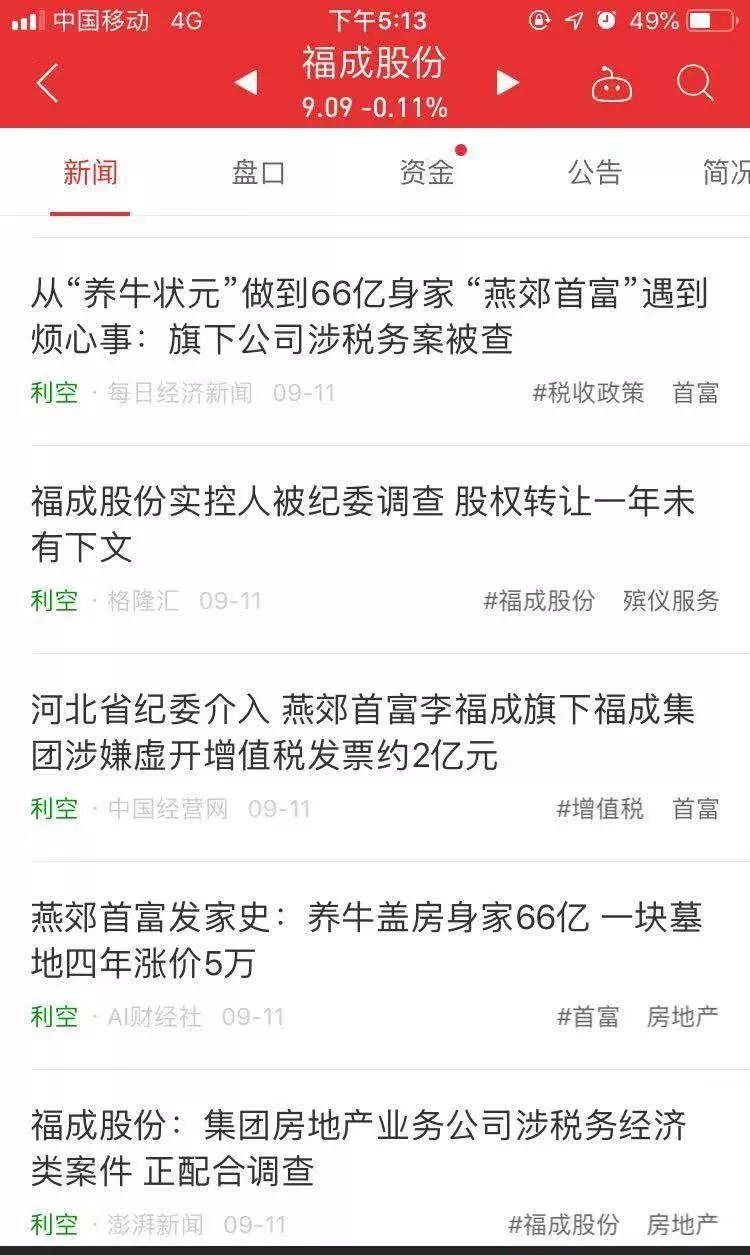Open the #首富 tag under 燕郊首富发家史
Viewport: 750px width, 1255px height.
click(x=588, y=1017)
